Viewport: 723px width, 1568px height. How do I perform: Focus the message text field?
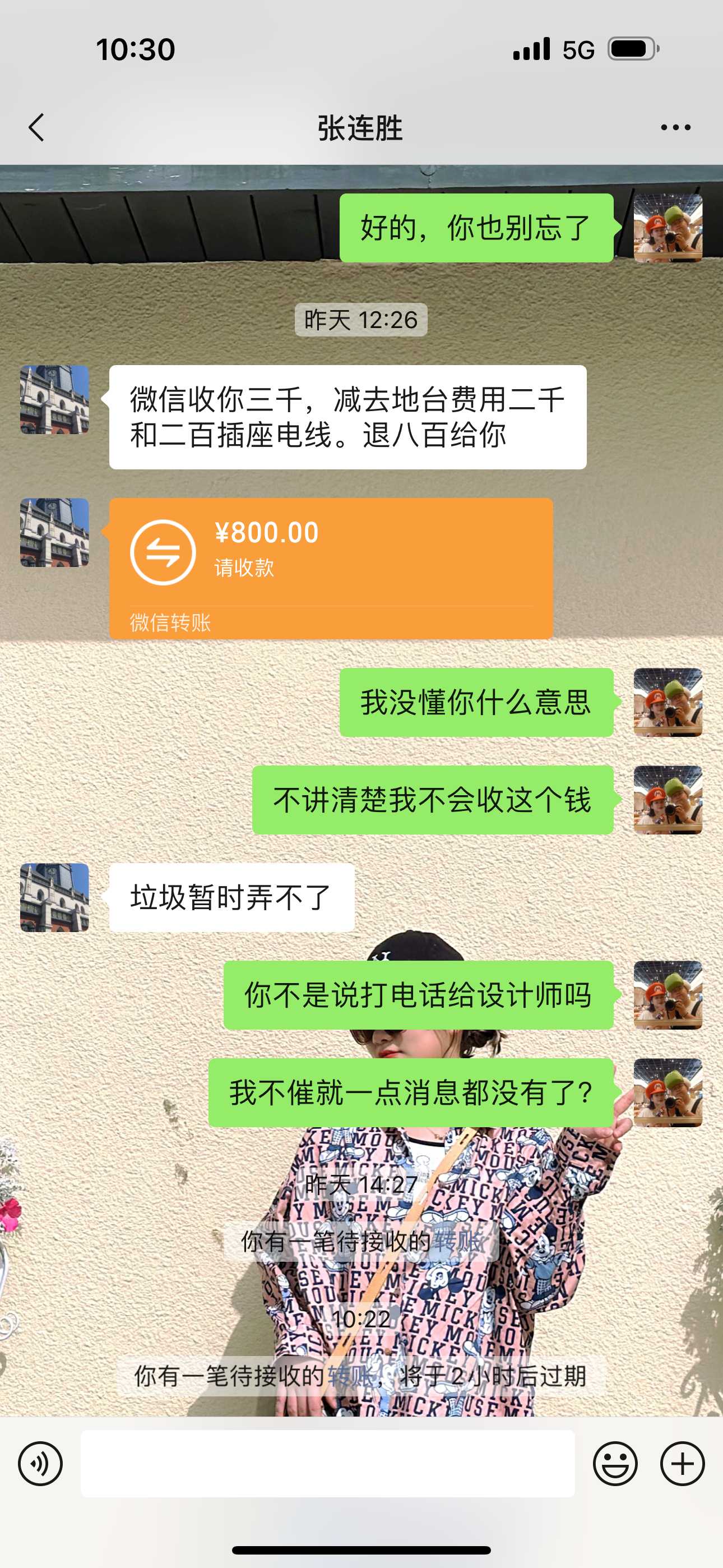327,1463
